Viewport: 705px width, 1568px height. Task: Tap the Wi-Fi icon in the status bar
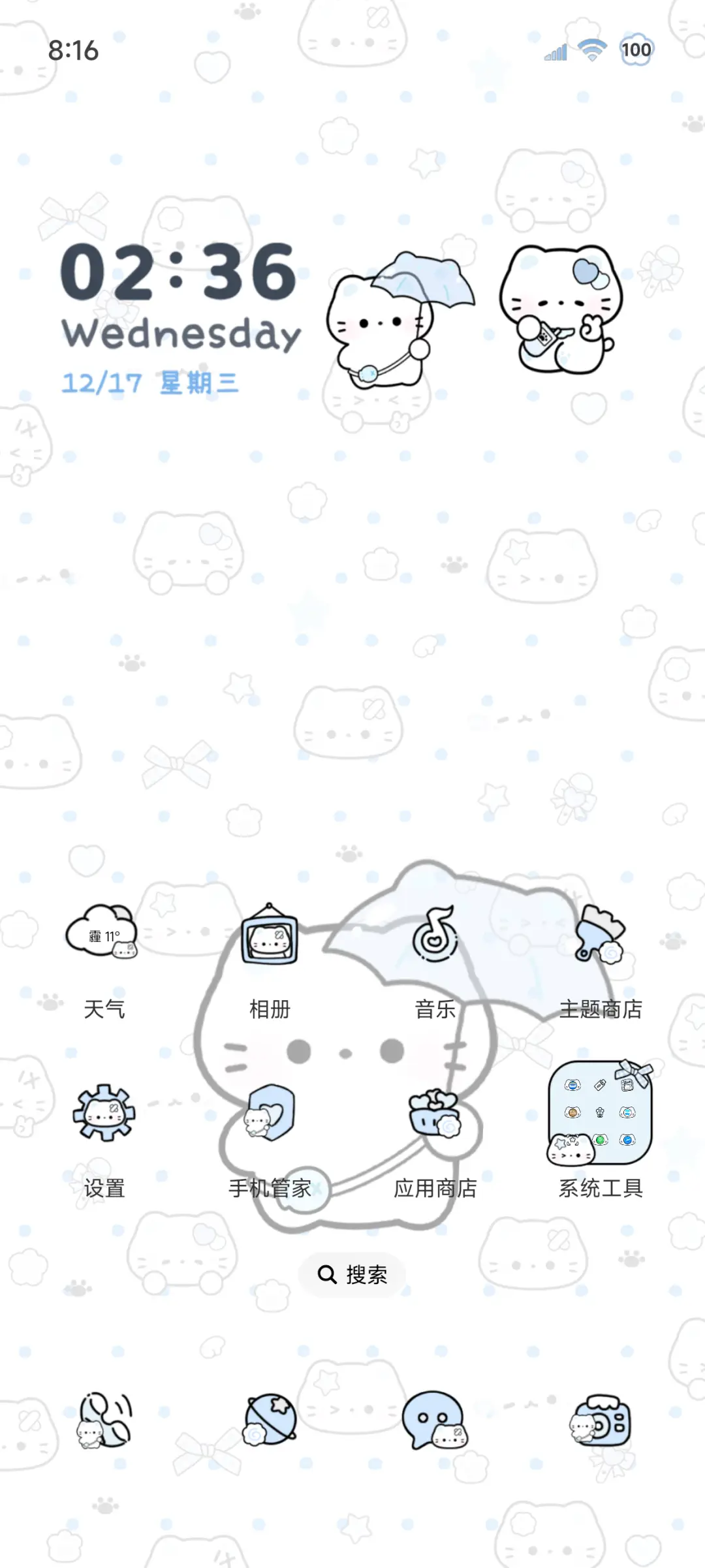tap(590, 49)
